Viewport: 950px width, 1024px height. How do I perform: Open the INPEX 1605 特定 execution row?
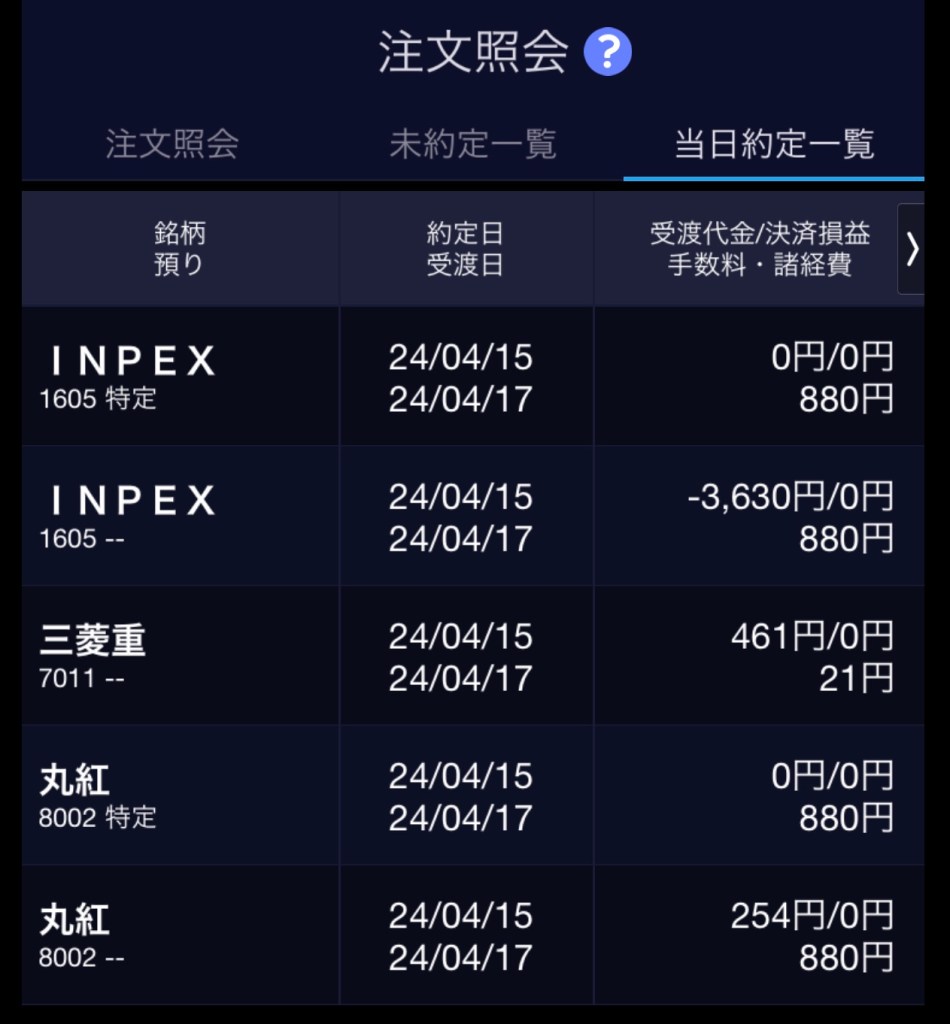coord(472,377)
